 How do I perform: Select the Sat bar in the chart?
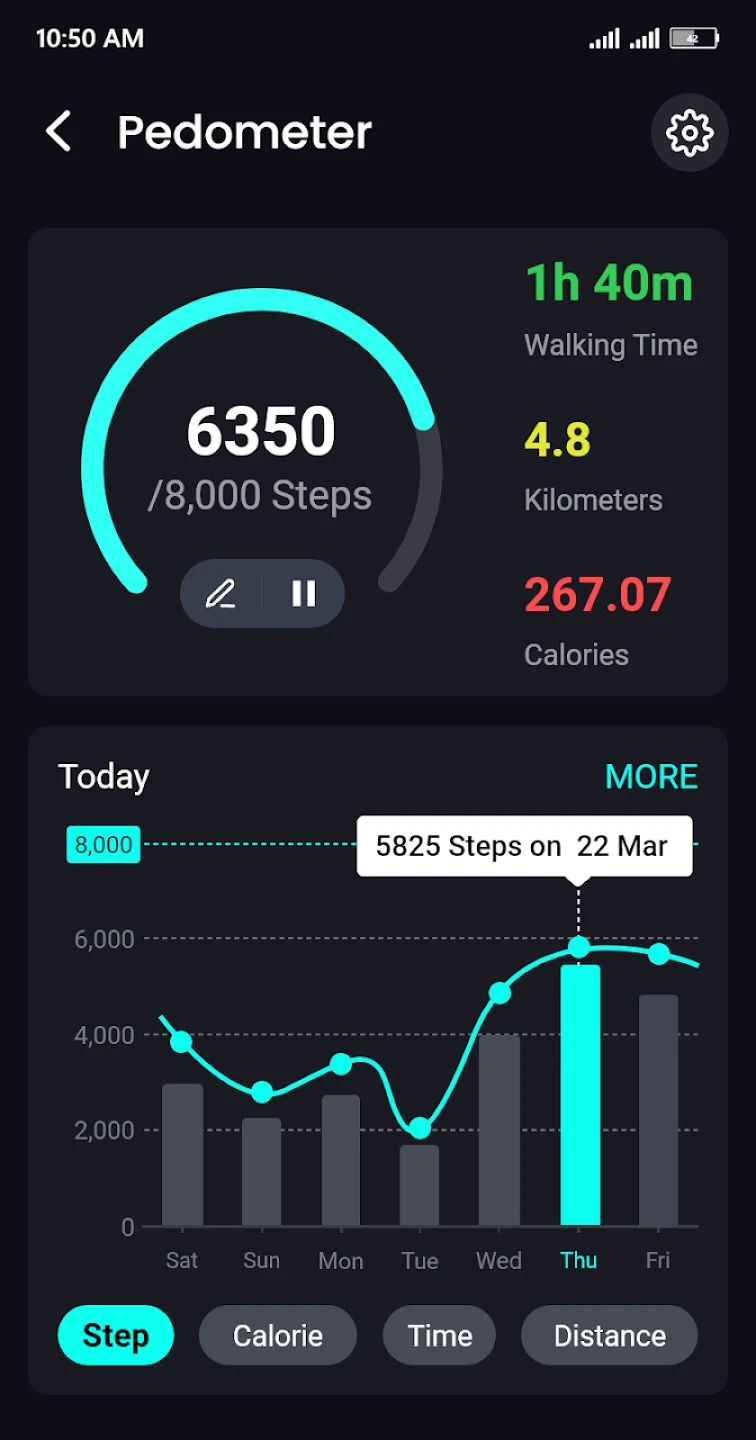pyautogui.click(x=182, y=1155)
